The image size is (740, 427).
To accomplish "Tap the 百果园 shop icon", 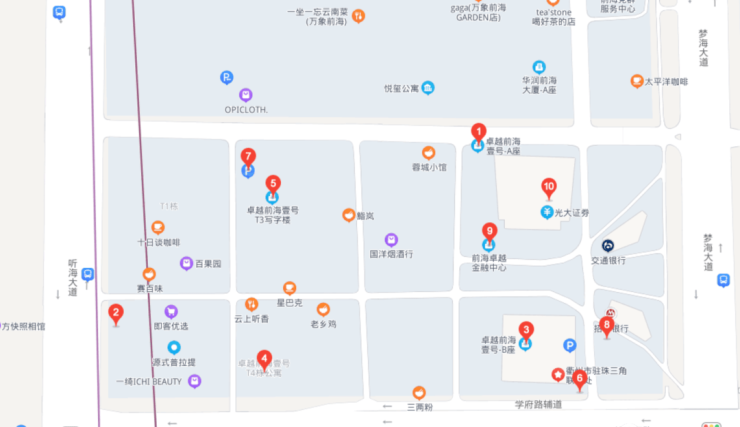I will pyautogui.click(x=186, y=264).
